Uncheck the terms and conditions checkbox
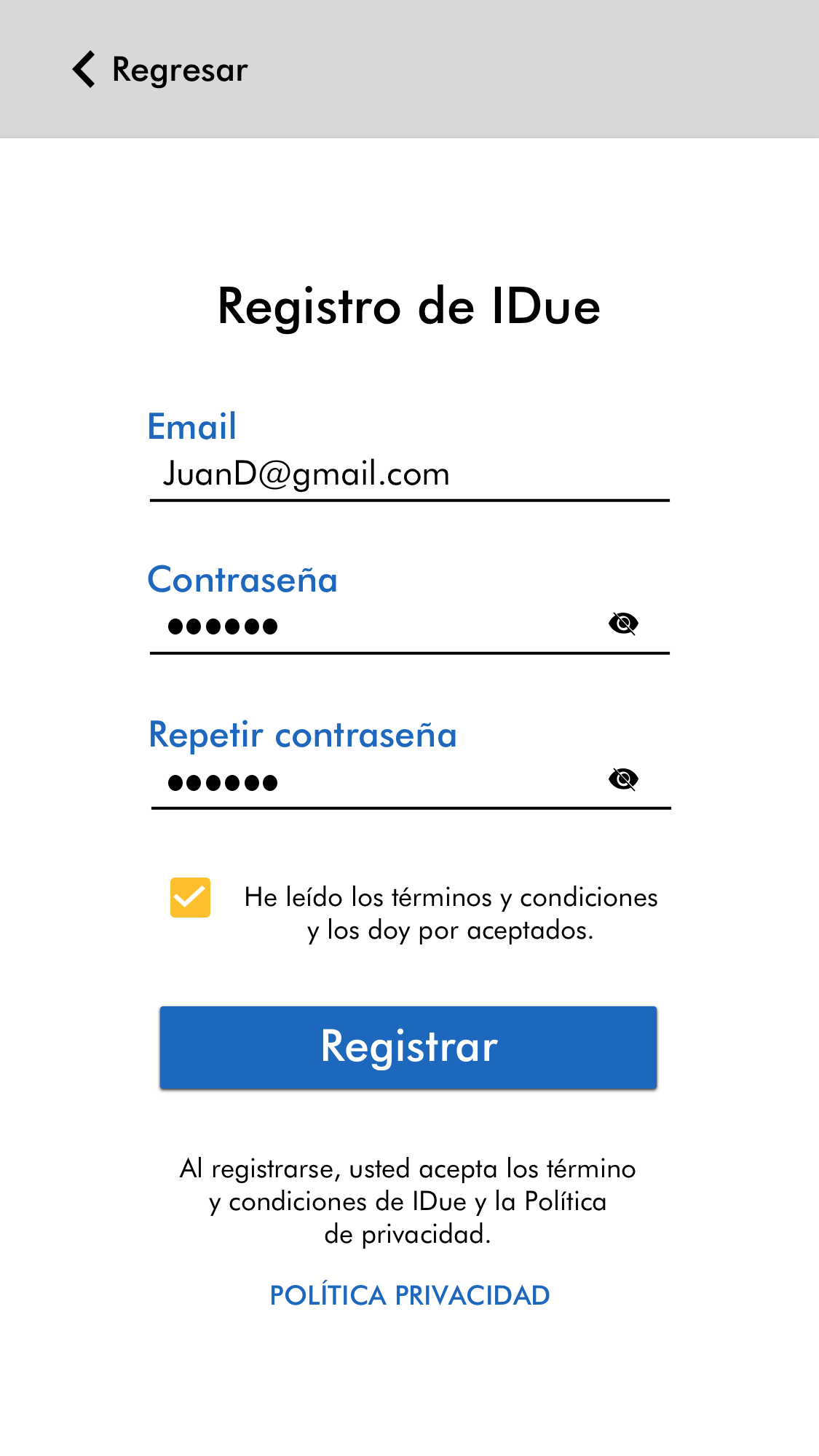 (x=190, y=897)
